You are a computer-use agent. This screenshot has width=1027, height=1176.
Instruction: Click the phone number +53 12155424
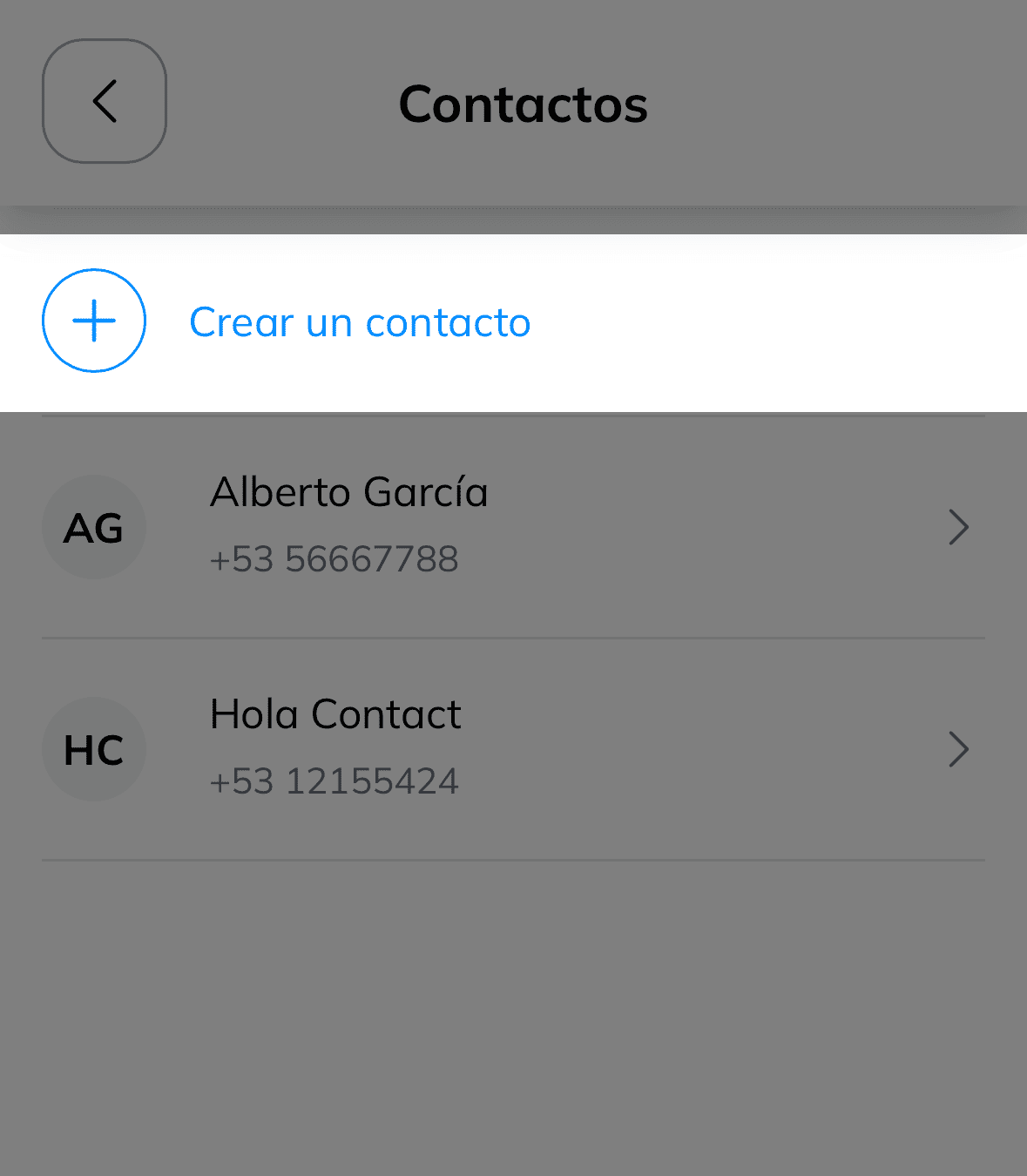334,781
